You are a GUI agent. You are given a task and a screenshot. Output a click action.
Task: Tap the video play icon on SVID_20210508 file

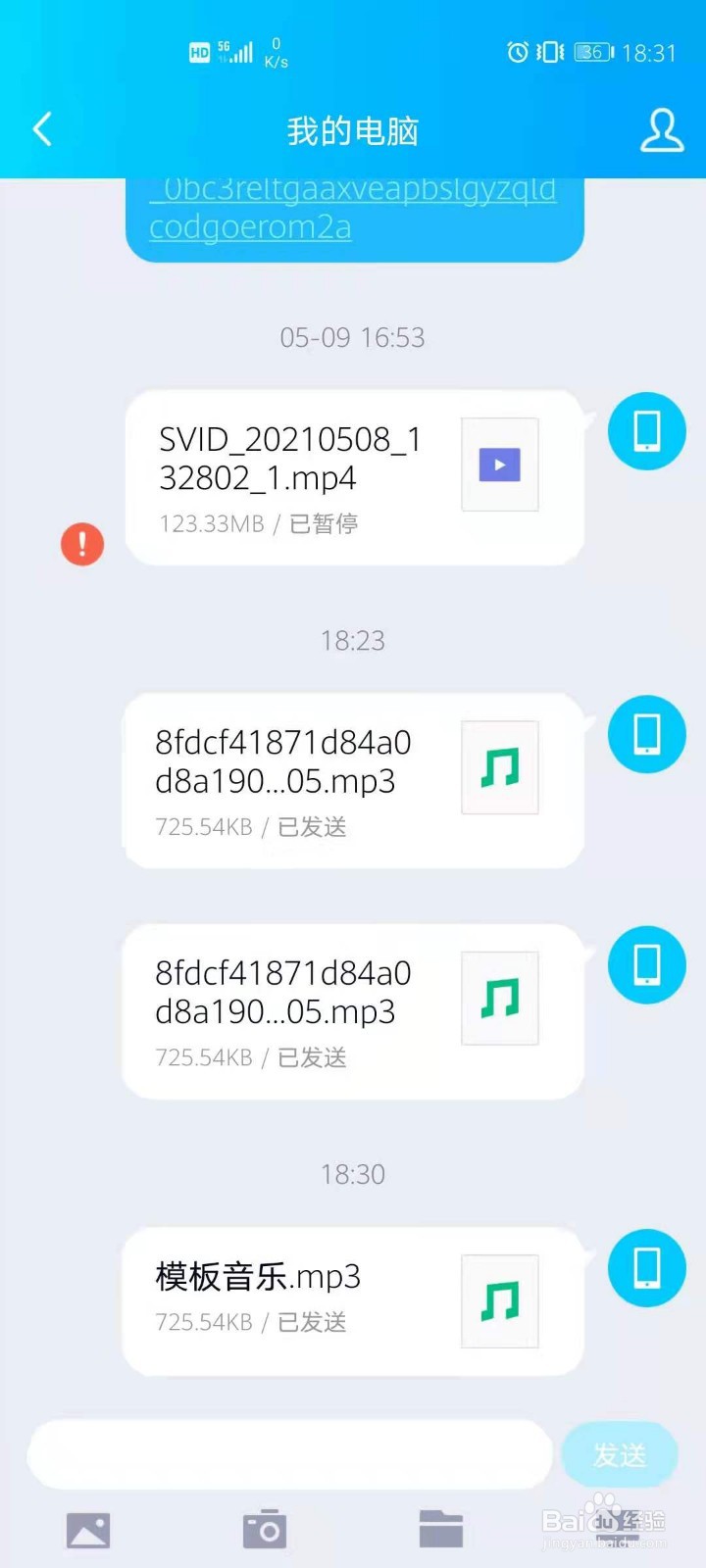(499, 465)
